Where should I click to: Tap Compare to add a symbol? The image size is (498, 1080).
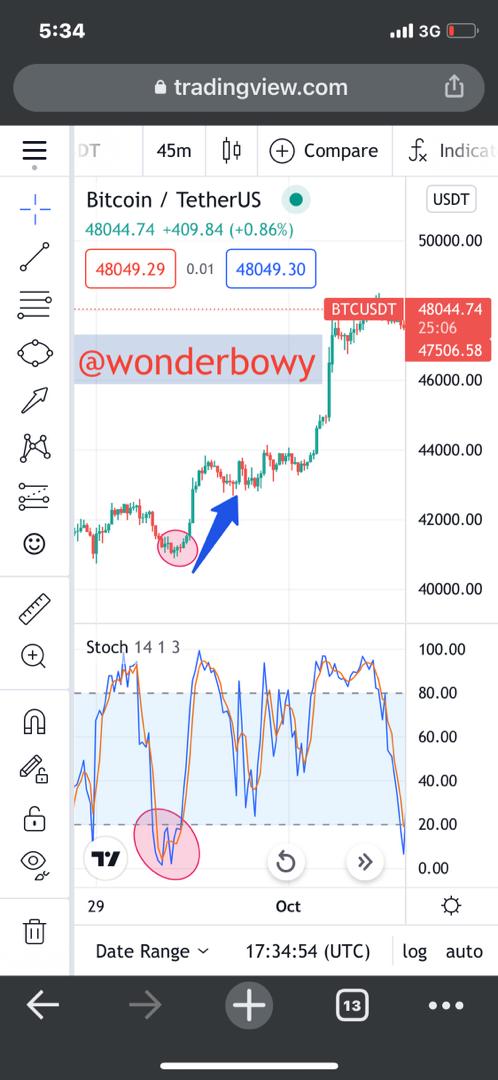point(324,151)
